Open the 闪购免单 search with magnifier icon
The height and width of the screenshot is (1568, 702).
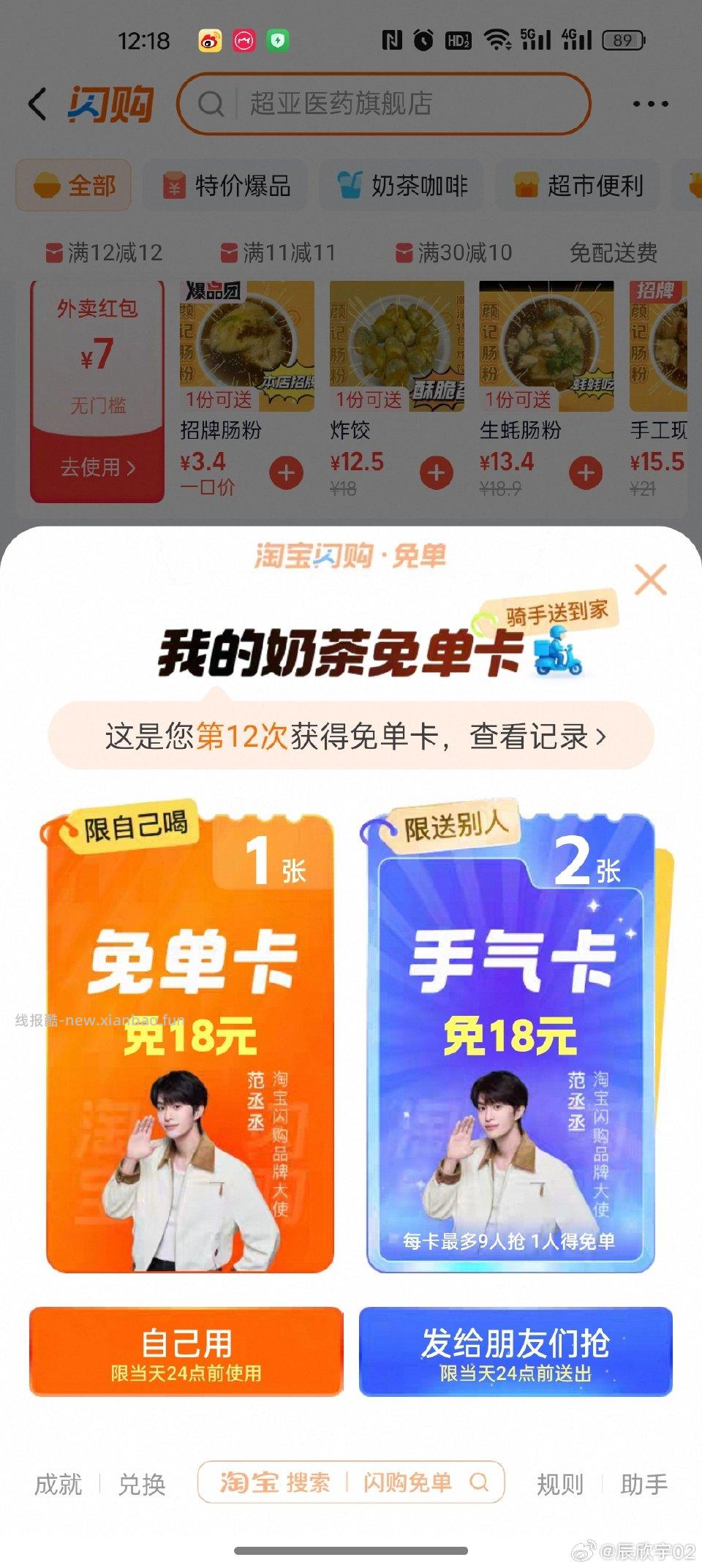tap(480, 1482)
